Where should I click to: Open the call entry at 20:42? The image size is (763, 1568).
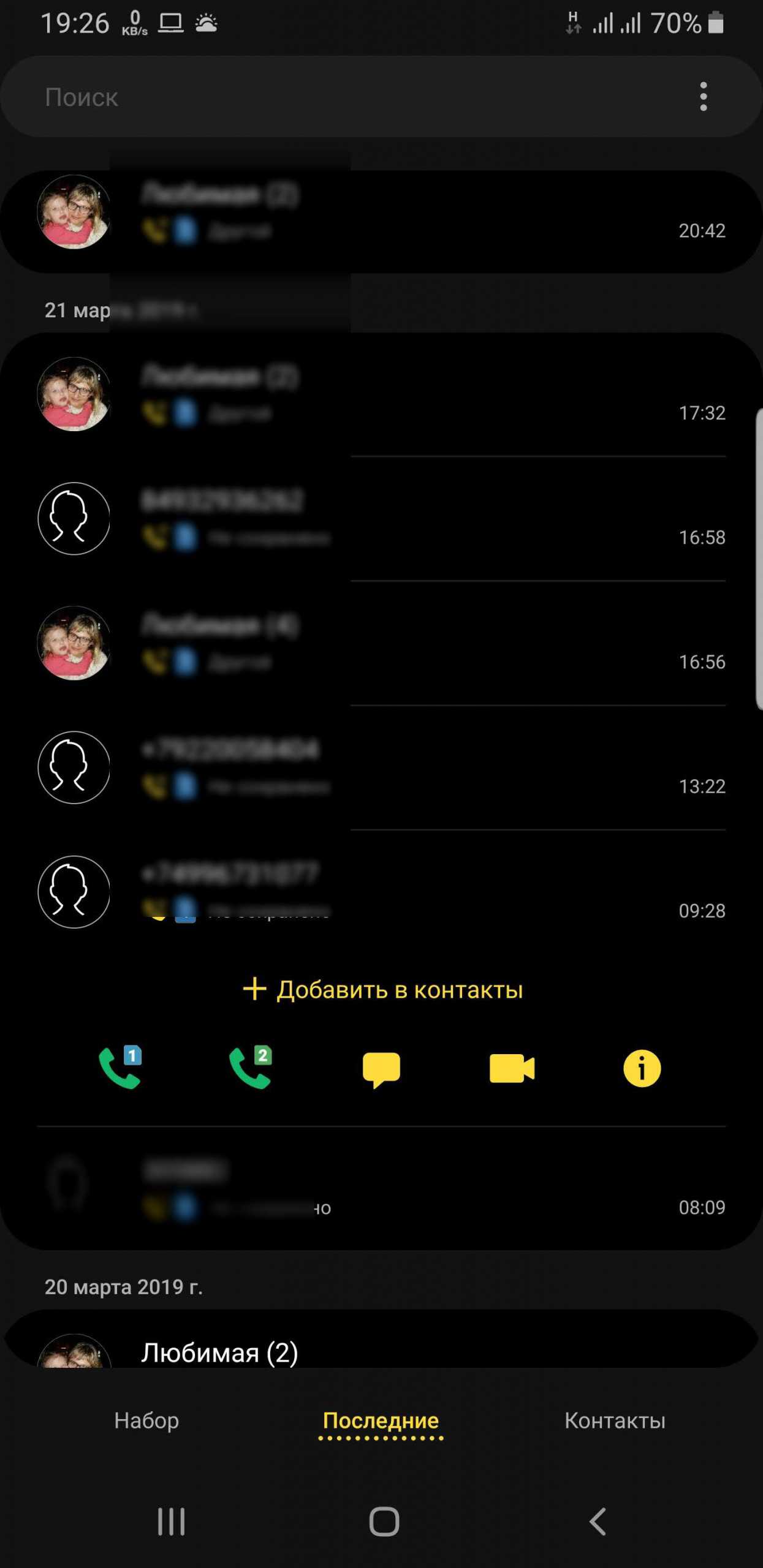pyautogui.click(x=381, y=213)
